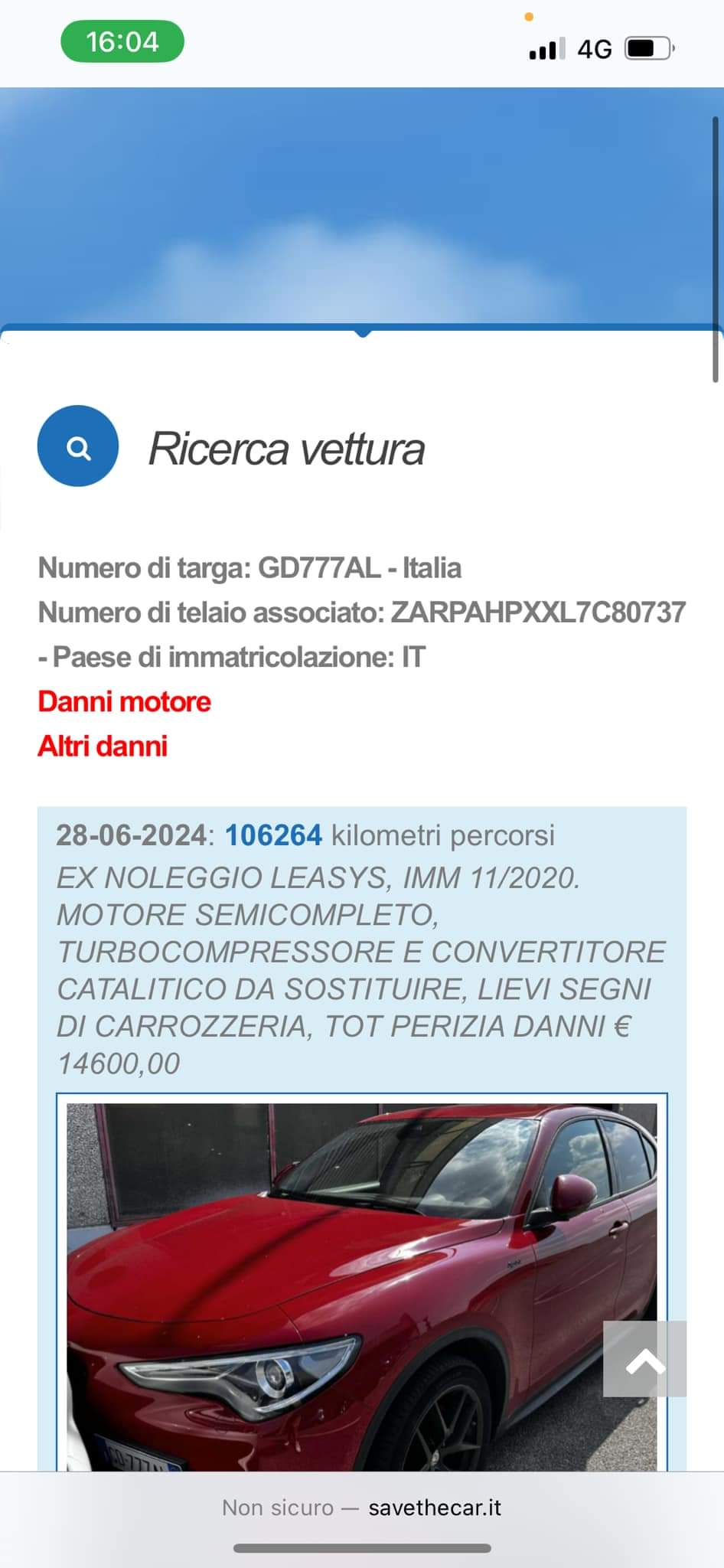
Task: Tap the savethecar.it address bar
Action: (x=362, y=1508)
